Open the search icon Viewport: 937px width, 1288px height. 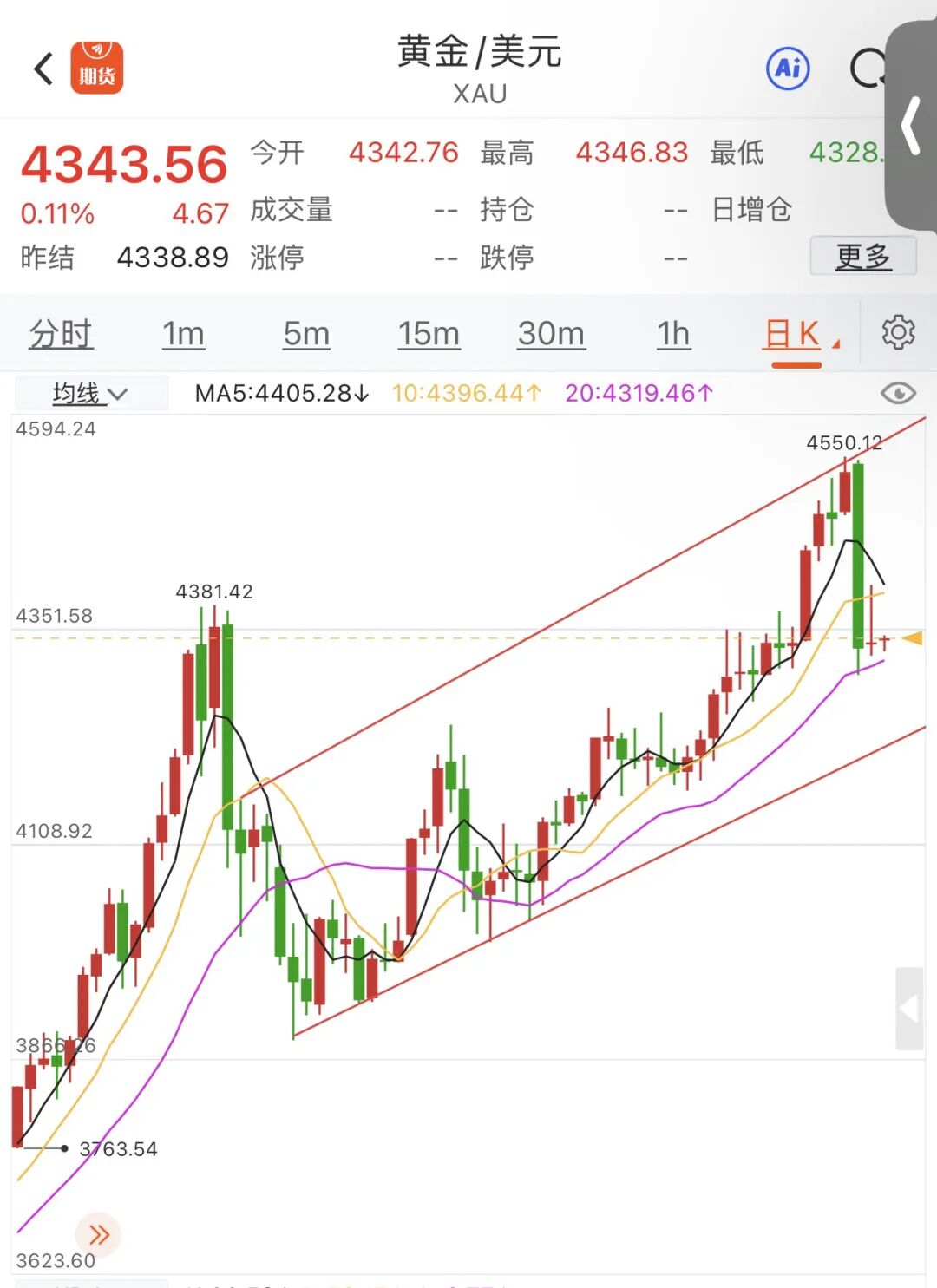click(868, 68)
